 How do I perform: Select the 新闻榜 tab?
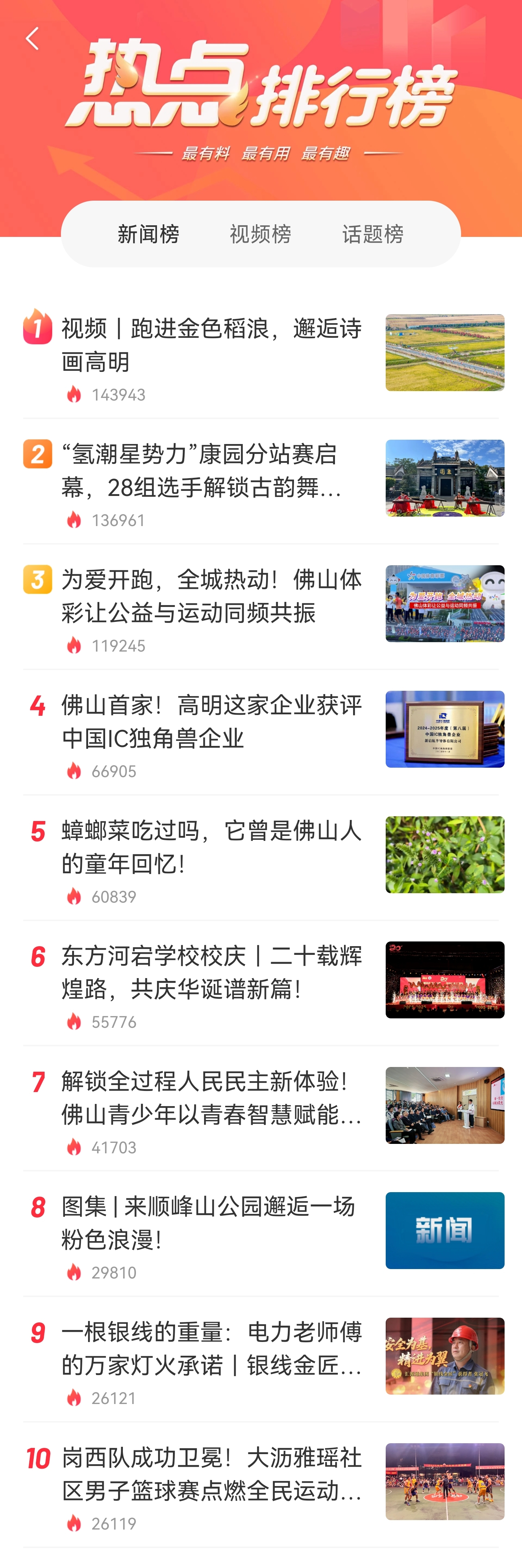[x=149, y=234]
